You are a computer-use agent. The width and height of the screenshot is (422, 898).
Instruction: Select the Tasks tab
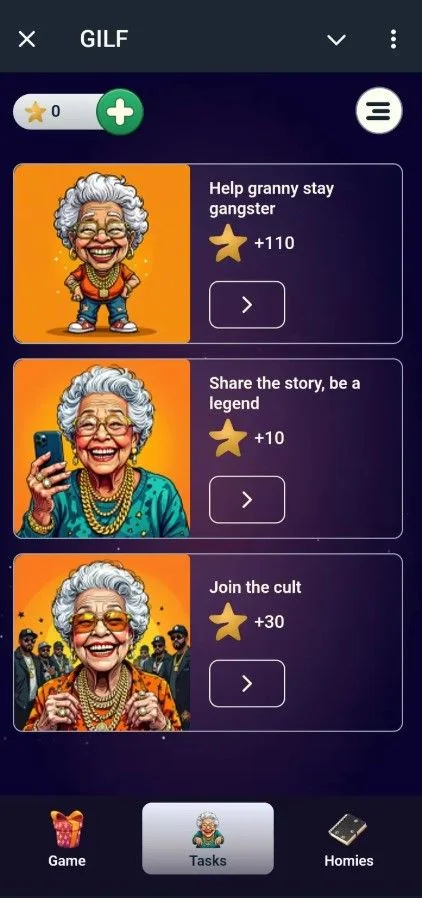click(x=208, y=838)
